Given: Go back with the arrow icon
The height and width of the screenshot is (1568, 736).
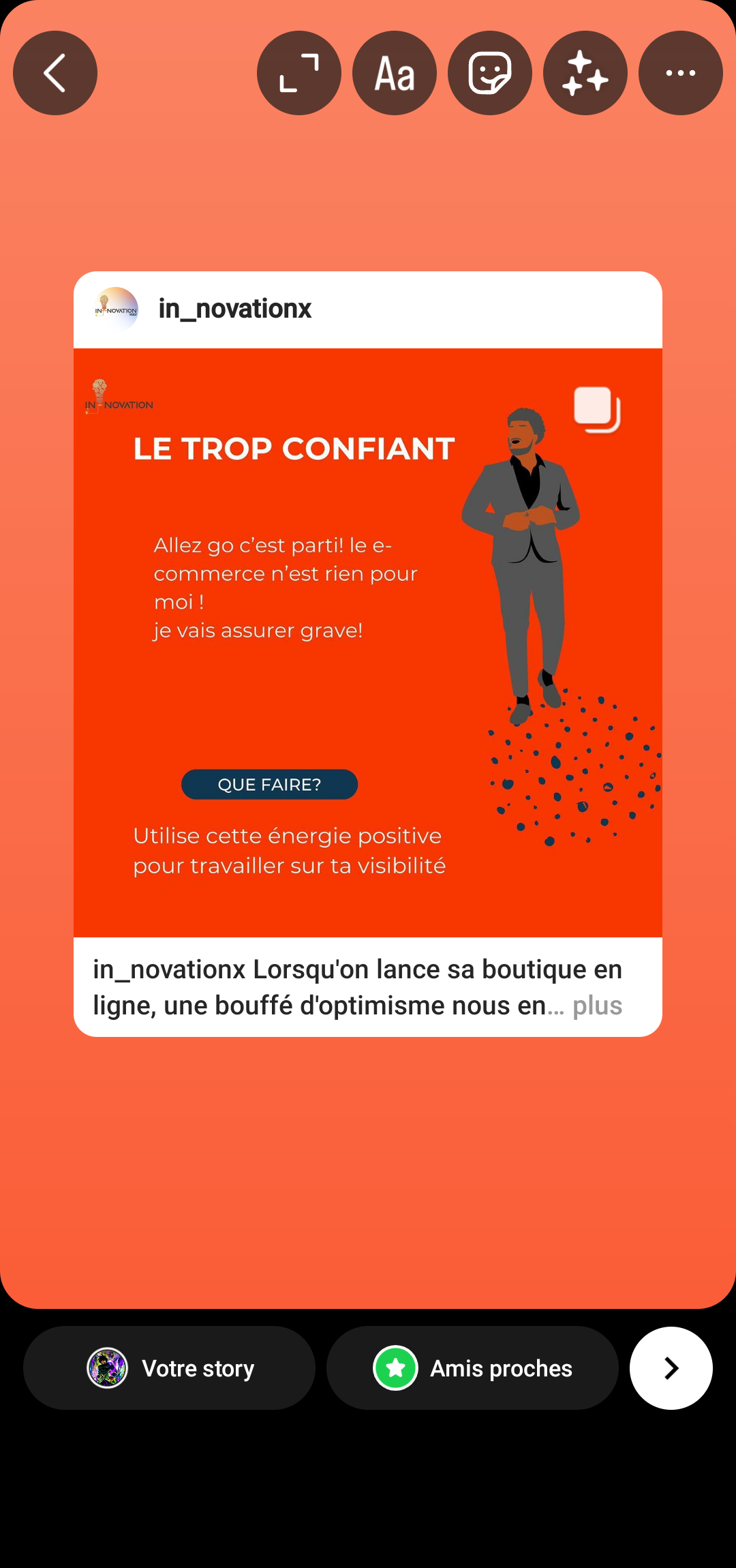Looking at the screenshot, I should [55, 73].
